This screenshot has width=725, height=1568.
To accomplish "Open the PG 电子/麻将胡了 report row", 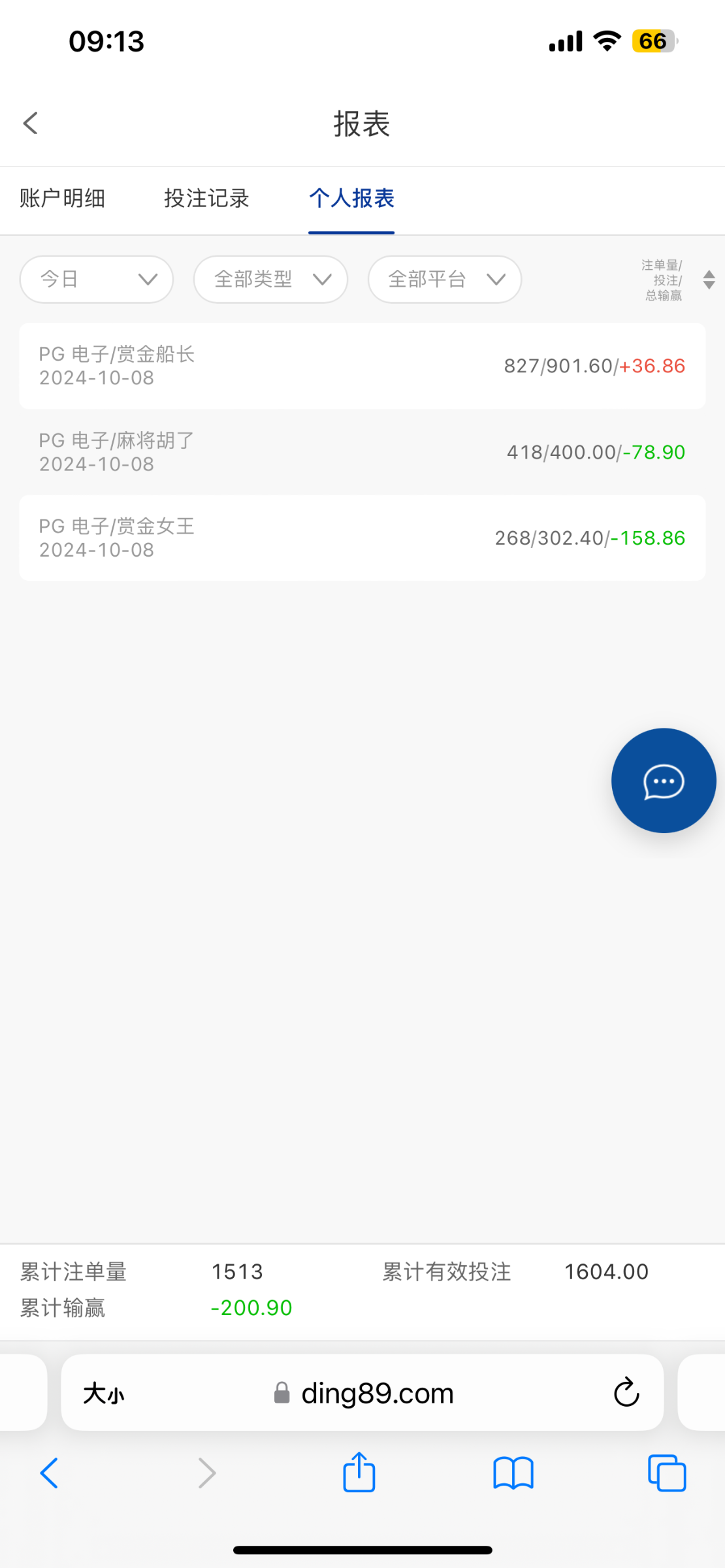I will [x=362, y=452].
